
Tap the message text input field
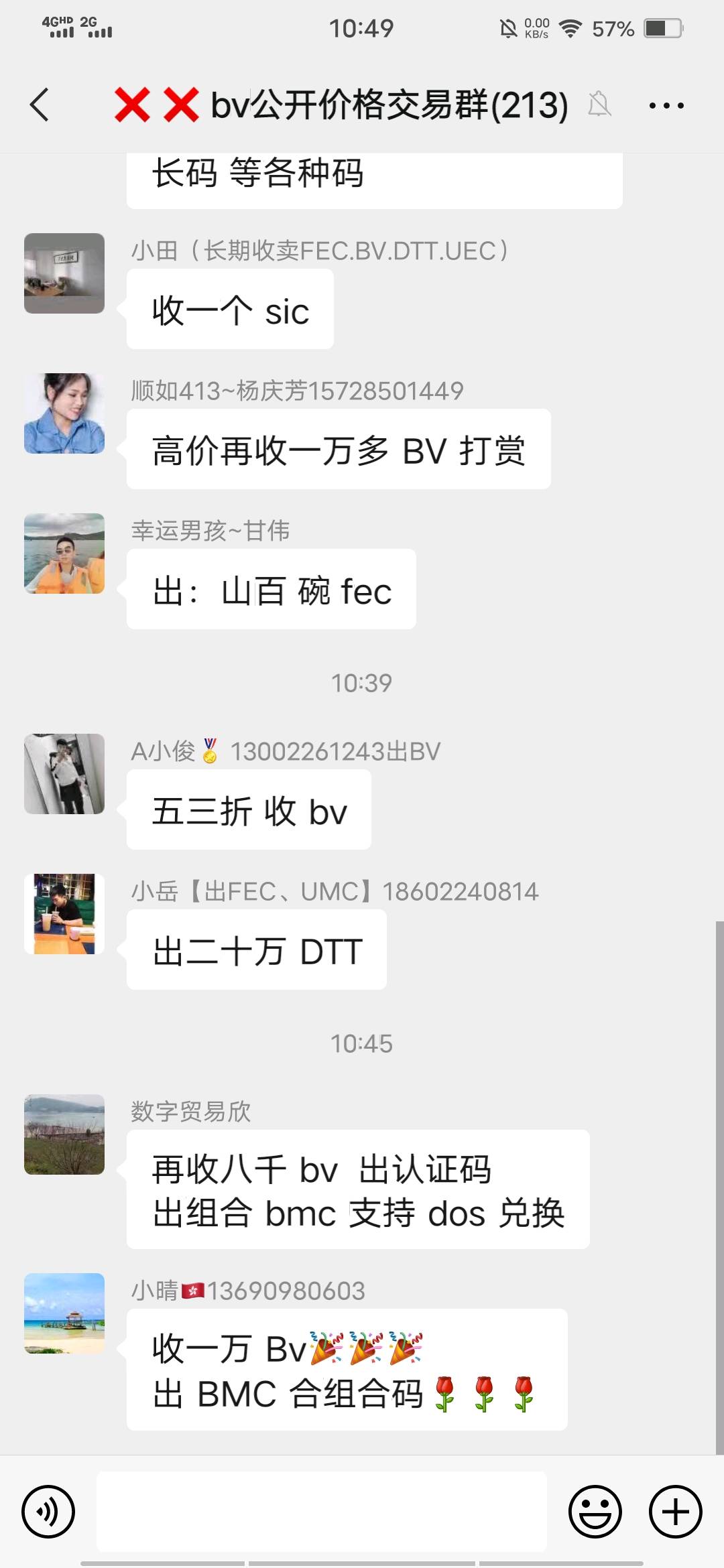click(x=322, y=1512)
